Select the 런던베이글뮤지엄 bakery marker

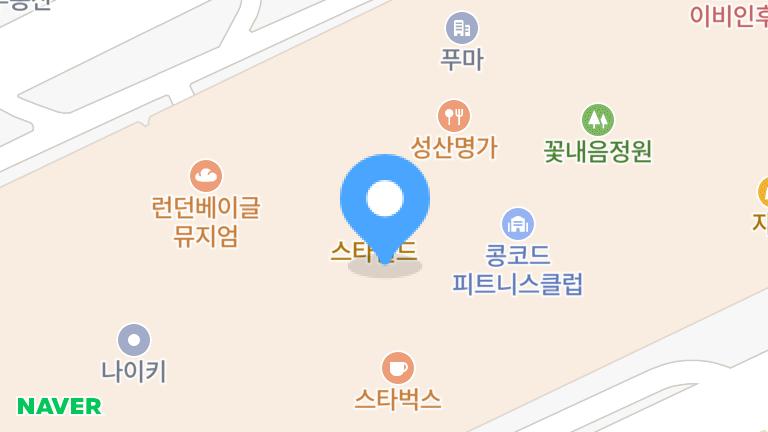point(206,177)
